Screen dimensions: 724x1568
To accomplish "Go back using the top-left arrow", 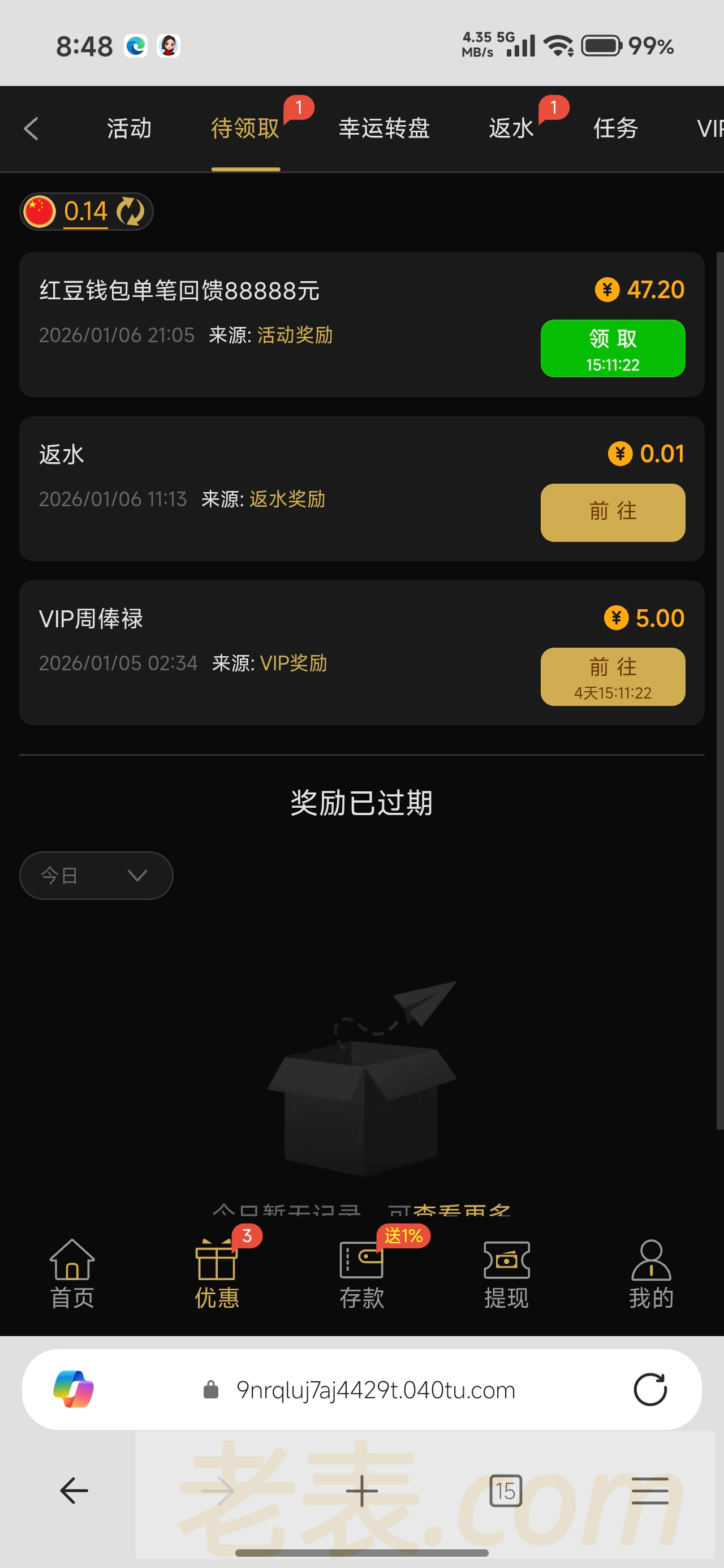I will 32,128.
